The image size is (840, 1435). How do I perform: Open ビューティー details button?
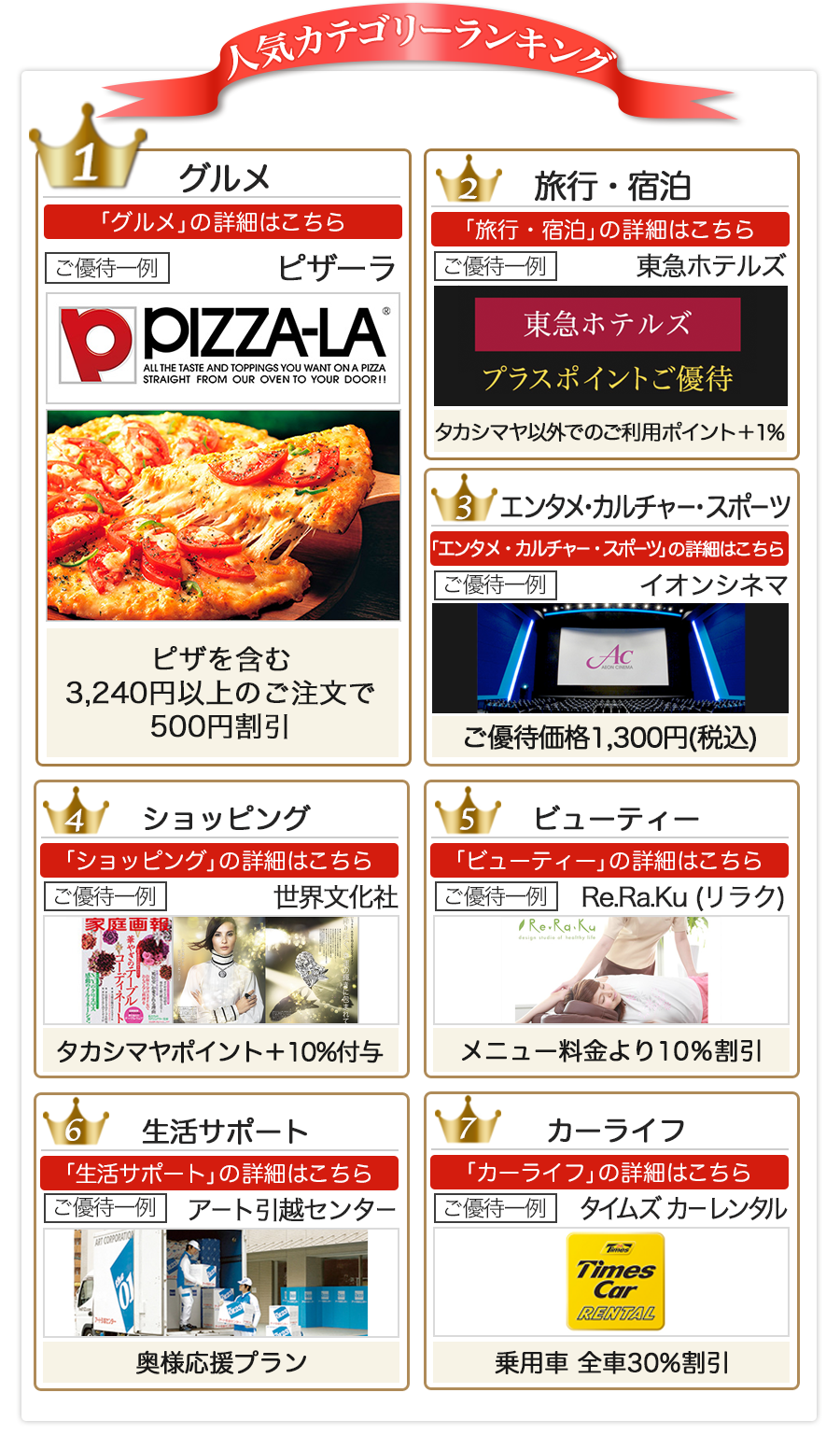pyautogui.click(x=609, y=860)
